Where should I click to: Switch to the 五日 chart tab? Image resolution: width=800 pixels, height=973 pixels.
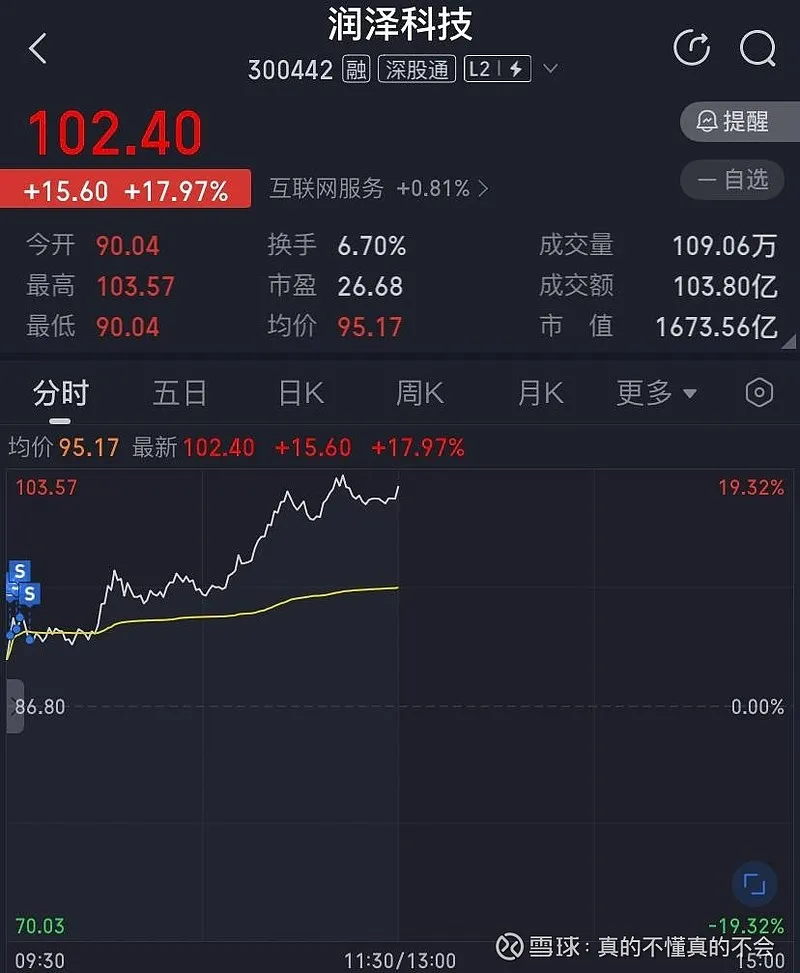pos(180,393)
